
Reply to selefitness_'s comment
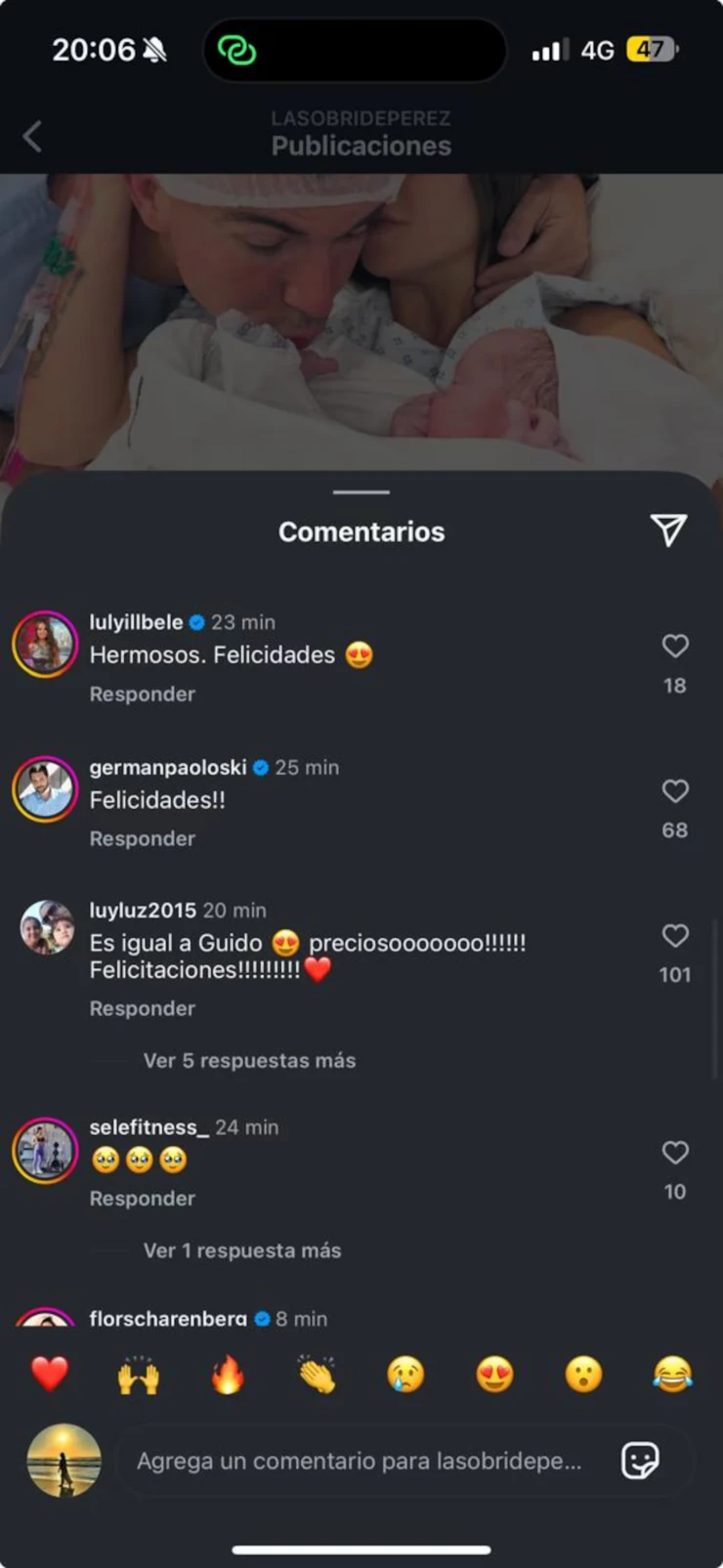(x=143, y=1198)
